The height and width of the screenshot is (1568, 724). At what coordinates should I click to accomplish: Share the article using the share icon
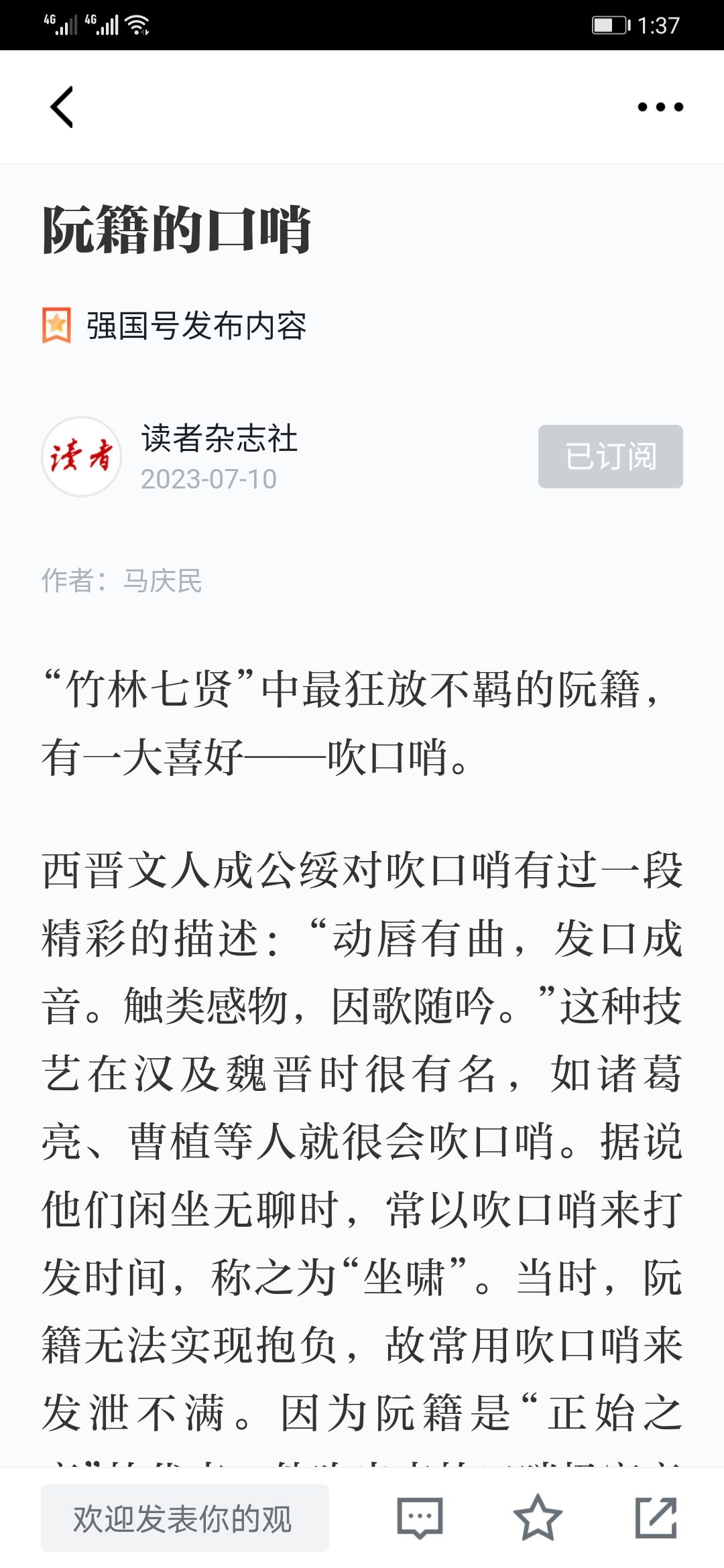point(656,1518)
